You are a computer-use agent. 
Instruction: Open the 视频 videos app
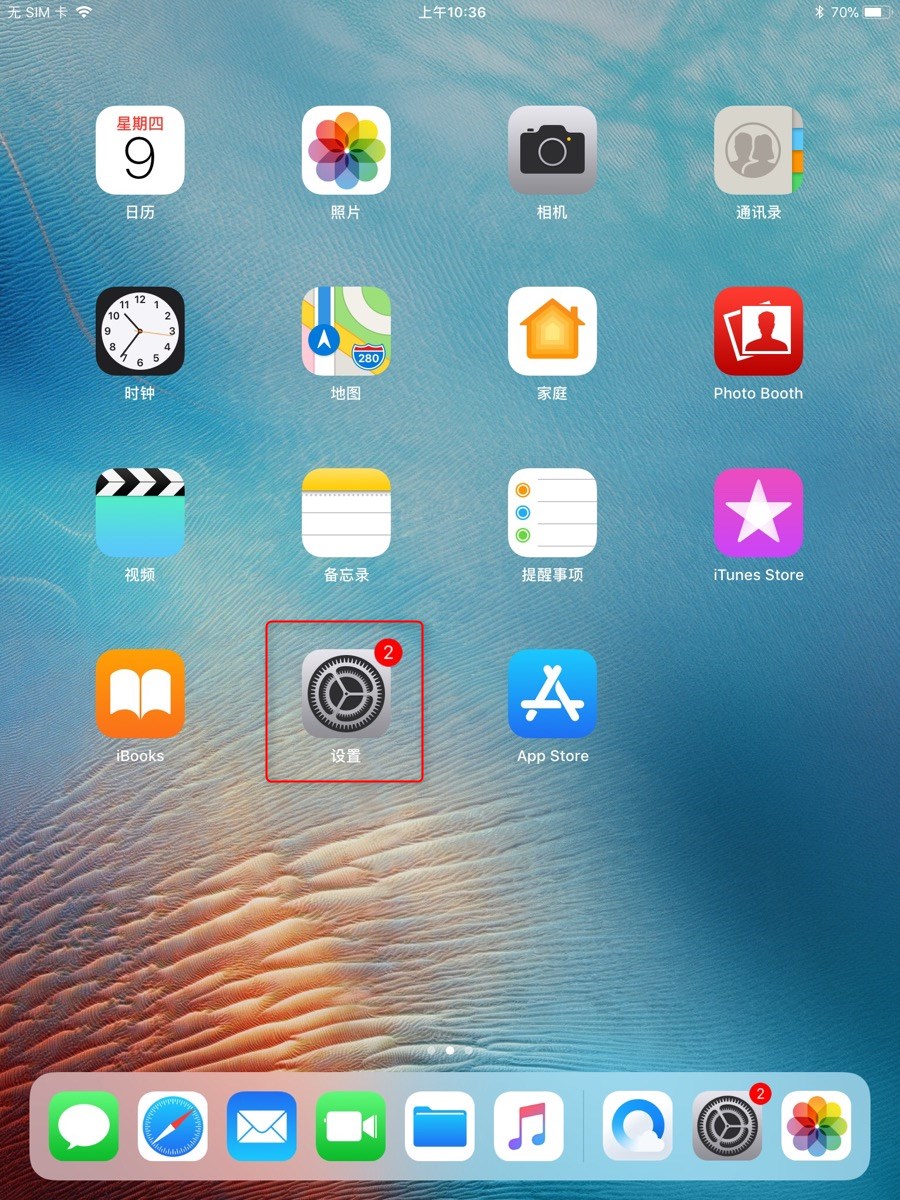tap(140, 512)
